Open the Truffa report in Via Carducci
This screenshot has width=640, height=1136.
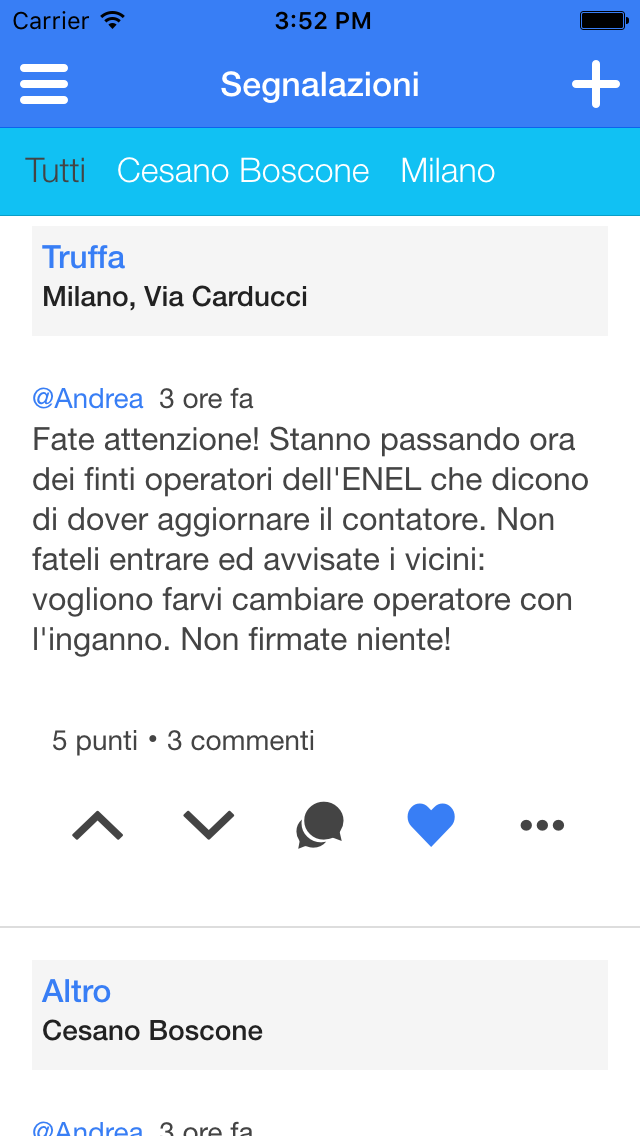(320, 280)
